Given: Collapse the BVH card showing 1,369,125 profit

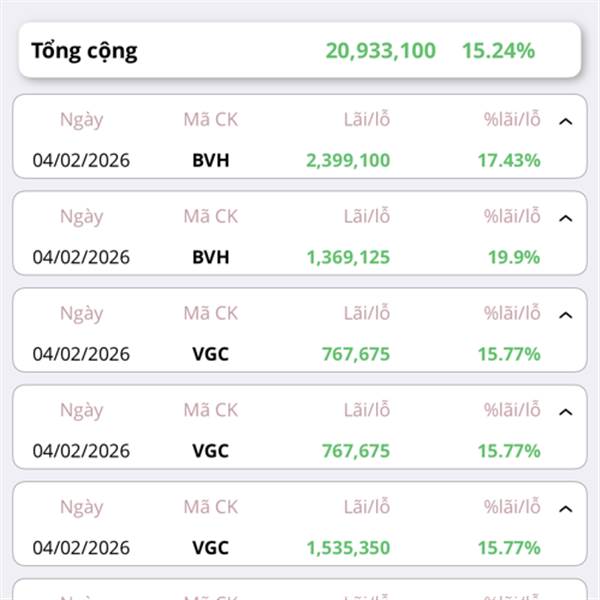Looking at the screenshot, I should pyautogui.click(x=566, y=218).
